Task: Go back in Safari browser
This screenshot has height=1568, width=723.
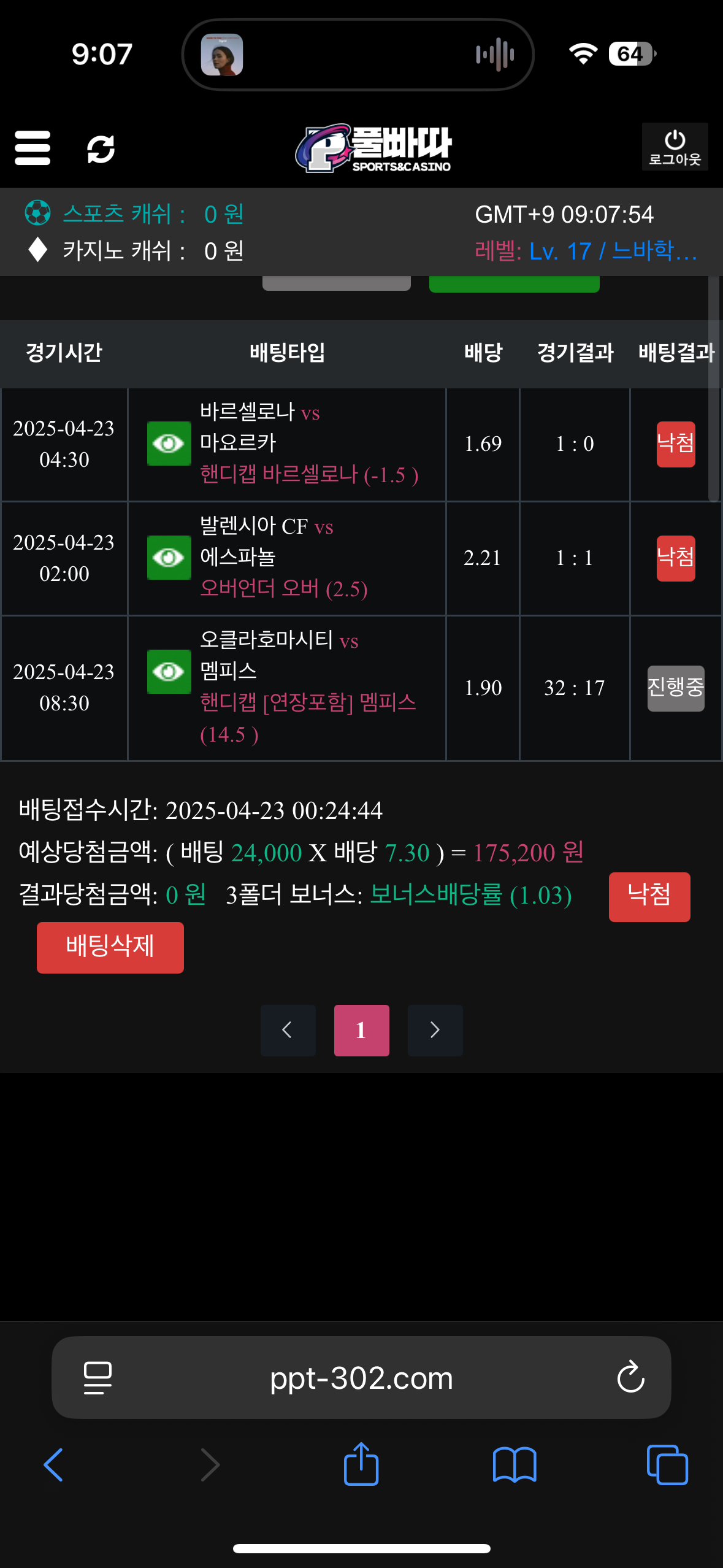Action: [54, 1465]
